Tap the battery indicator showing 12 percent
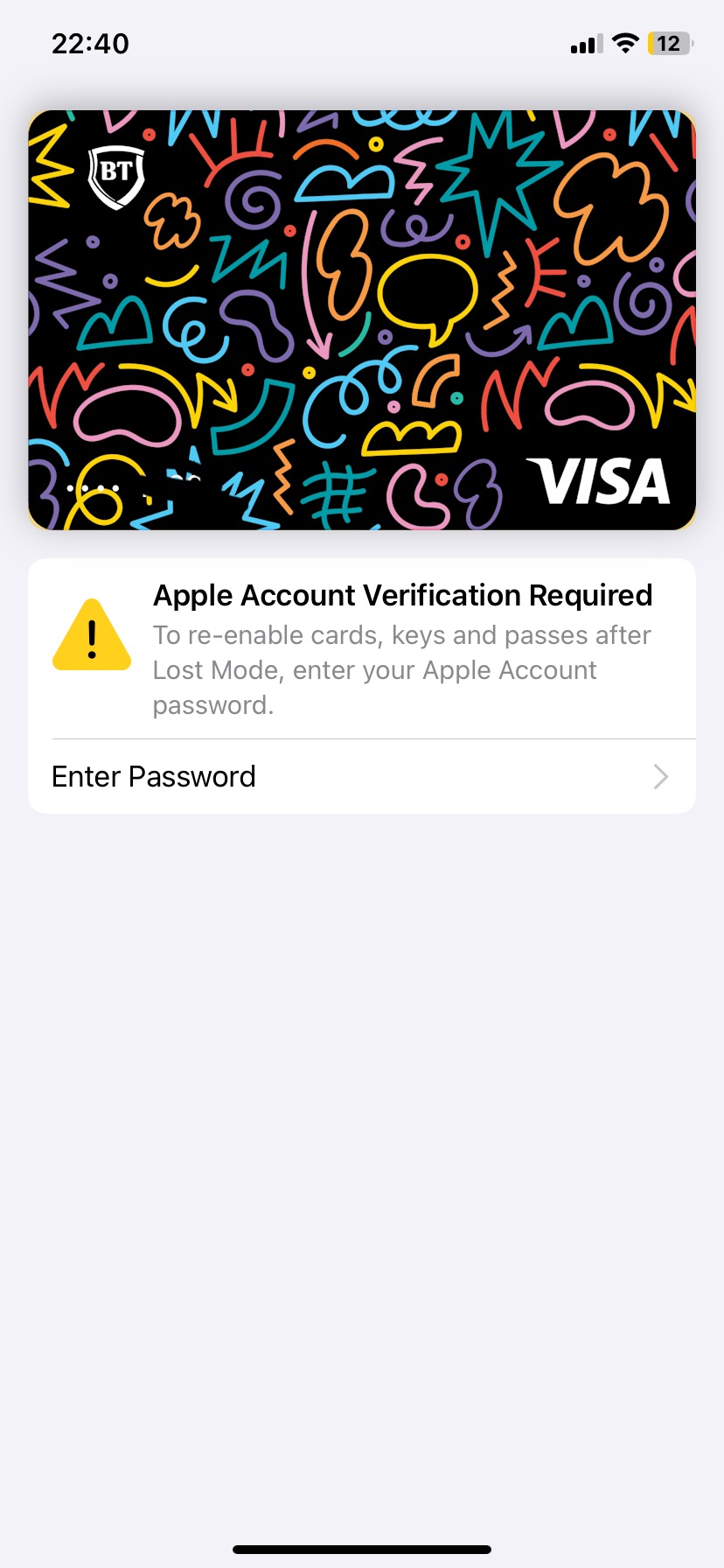 pyautogui.click(x=669, y=43)
